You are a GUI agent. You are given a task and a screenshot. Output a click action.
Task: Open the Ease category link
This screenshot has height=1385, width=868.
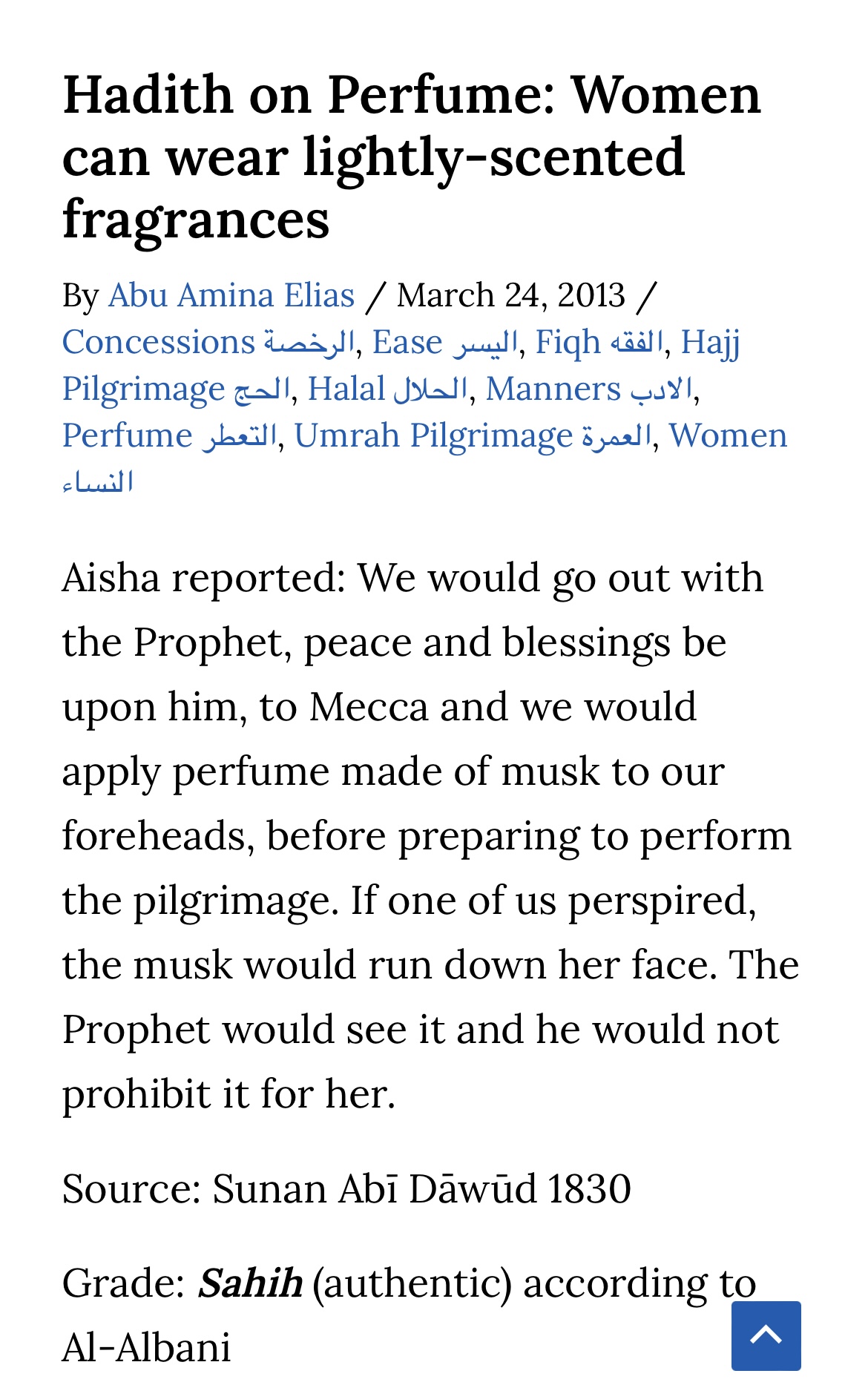click(444, 343)
